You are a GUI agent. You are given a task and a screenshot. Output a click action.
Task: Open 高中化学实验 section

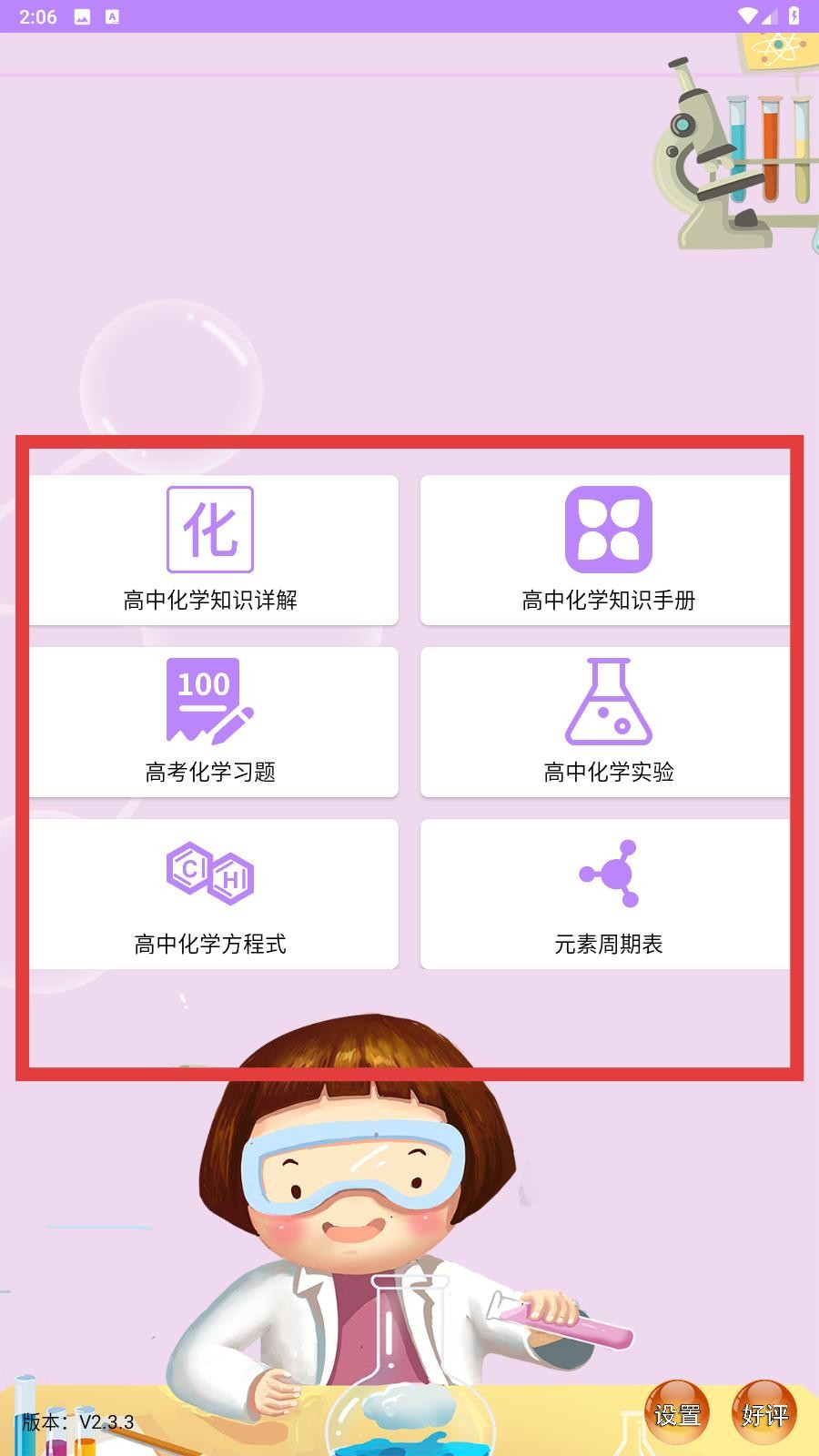click(x=607, y=722)
